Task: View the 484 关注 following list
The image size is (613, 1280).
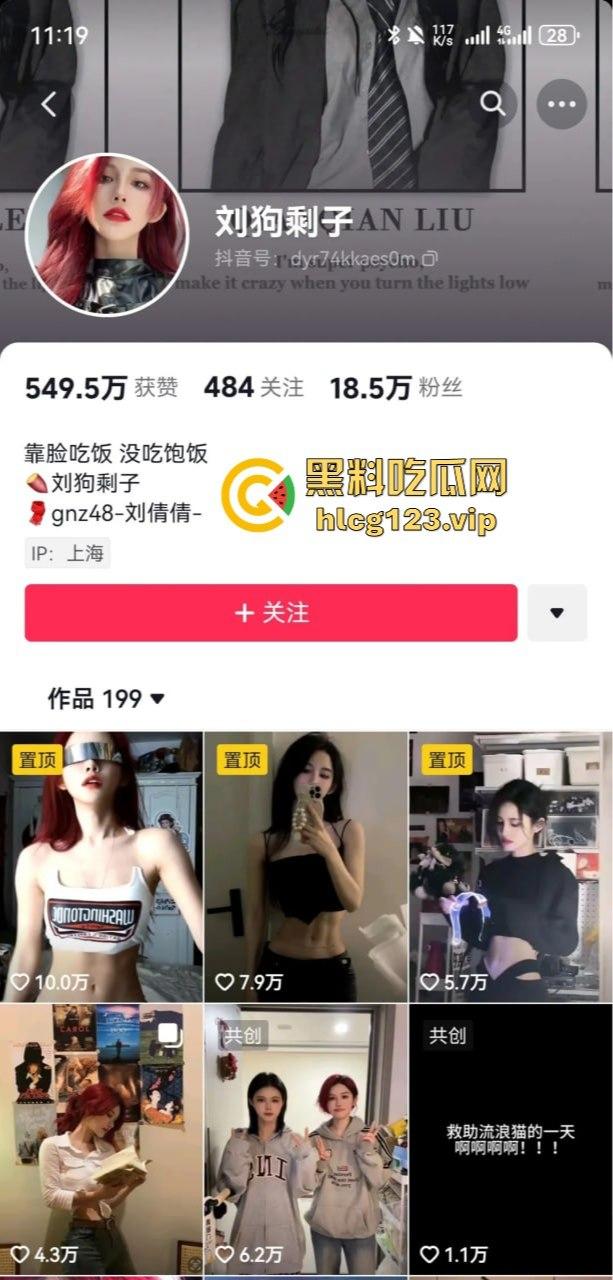Action: (253, 388)
